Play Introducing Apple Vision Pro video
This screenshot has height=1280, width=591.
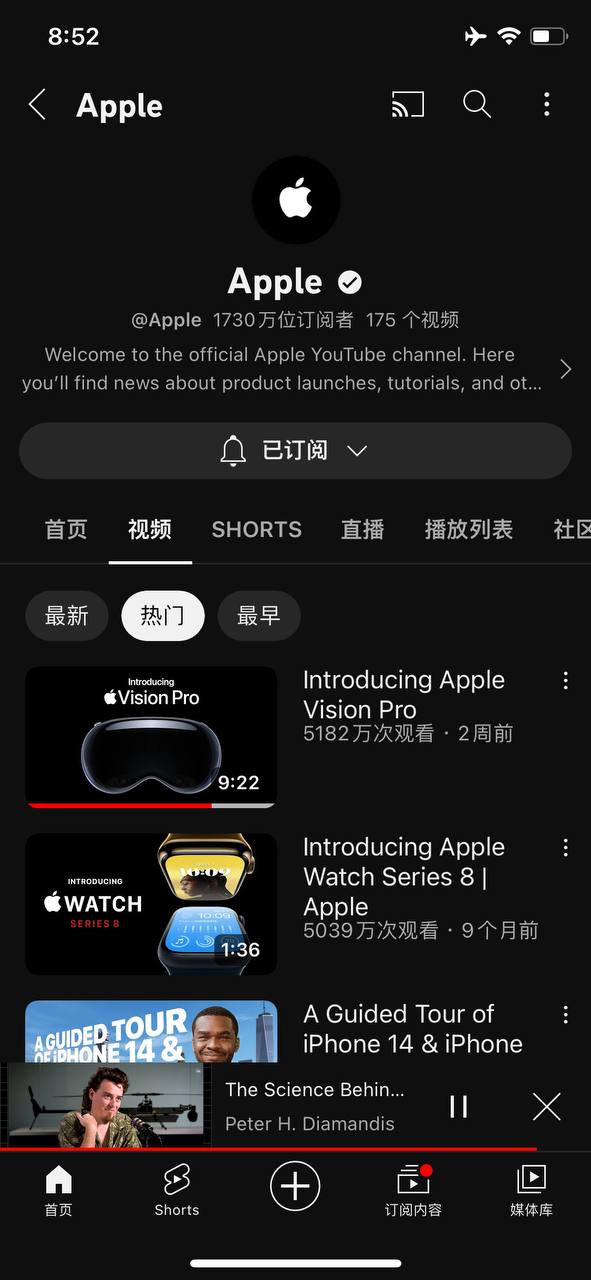151,737
